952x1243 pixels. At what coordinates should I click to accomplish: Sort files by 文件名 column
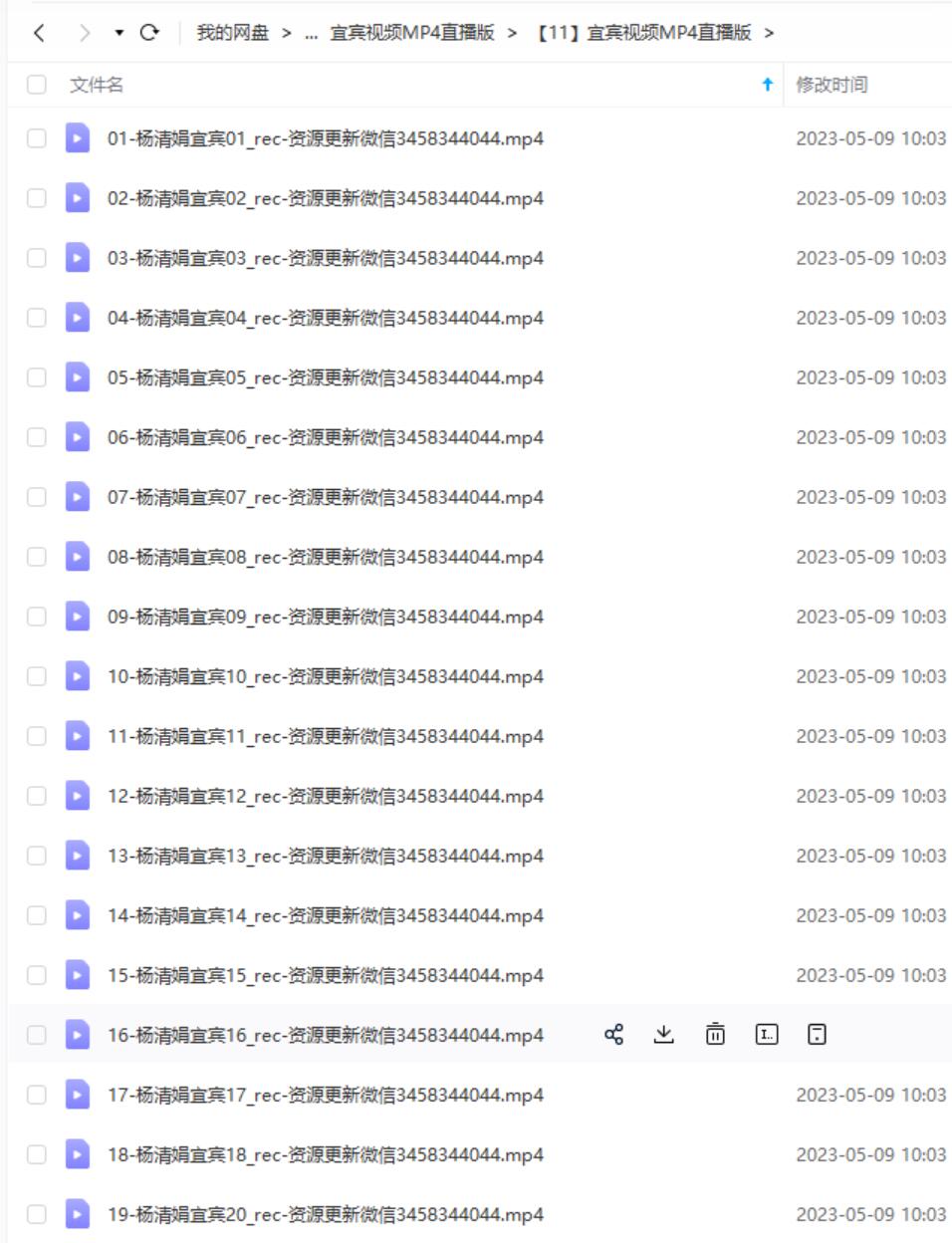[97, 85]
